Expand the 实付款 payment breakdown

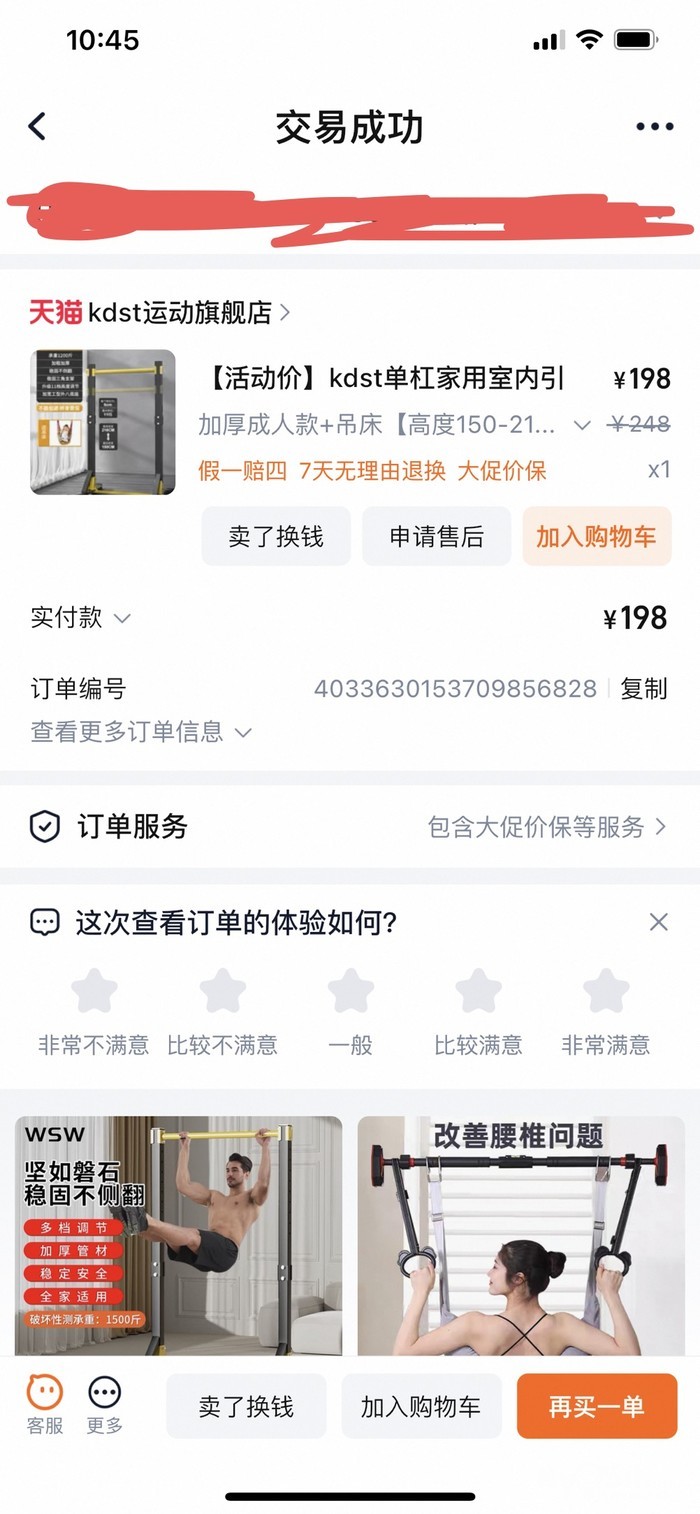(x=80, y=618)
